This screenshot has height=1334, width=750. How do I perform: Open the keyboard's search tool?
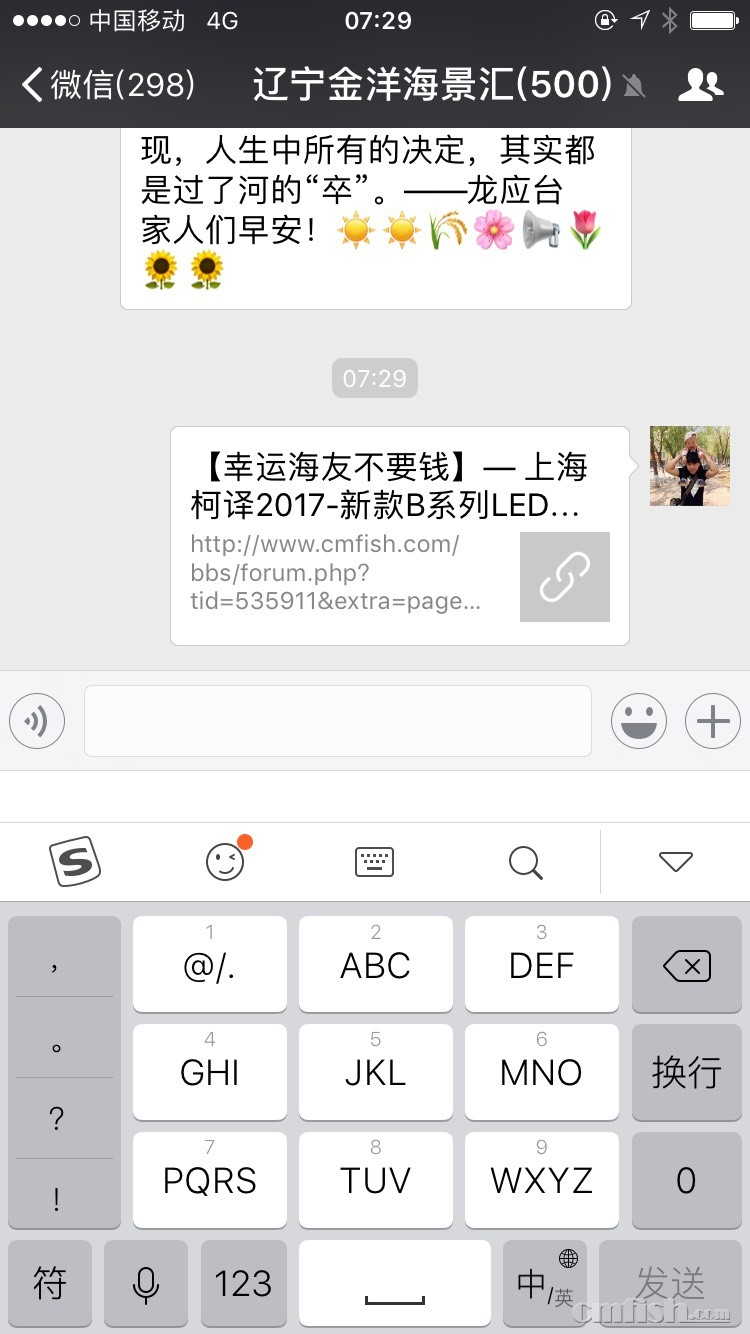click(525, 861)
